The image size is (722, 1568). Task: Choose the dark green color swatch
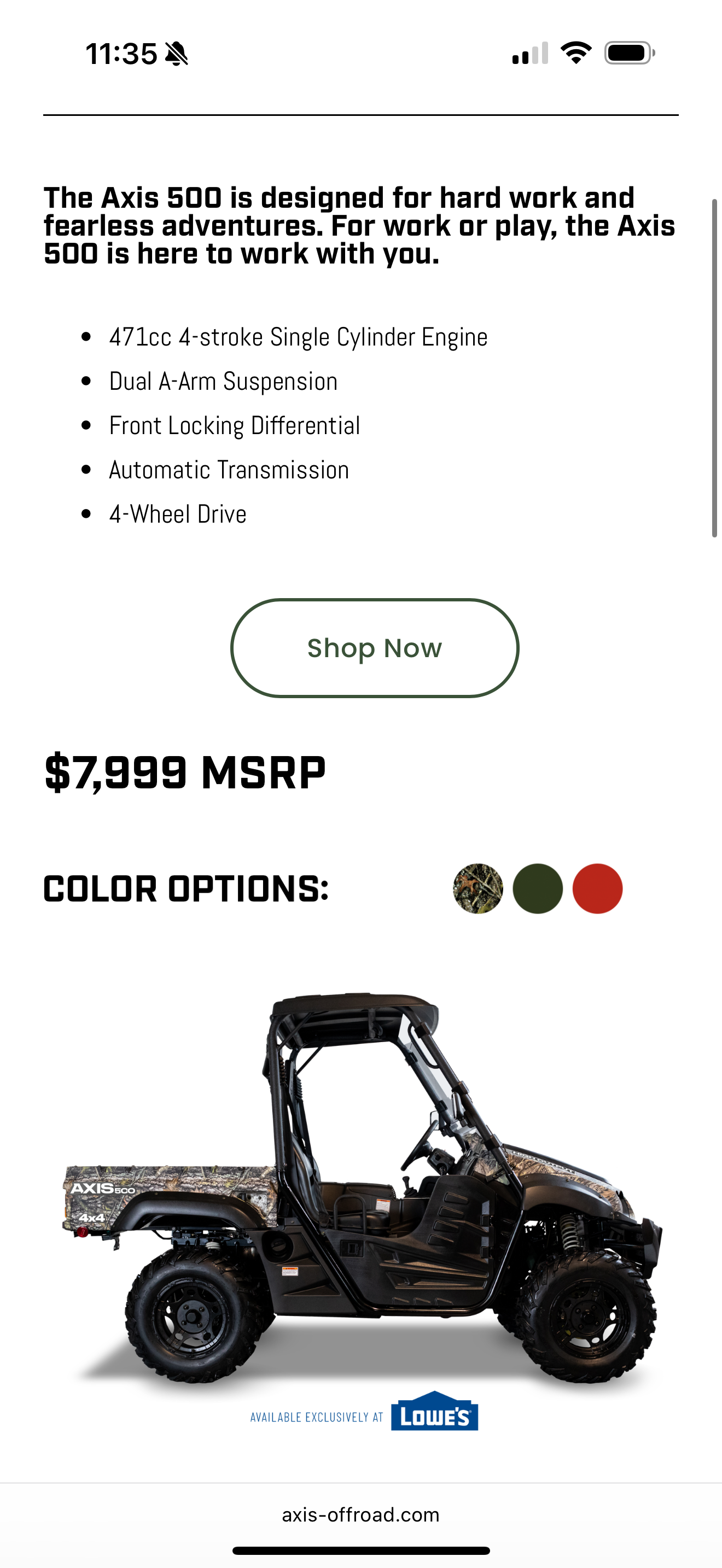click(x=538, y=888)
